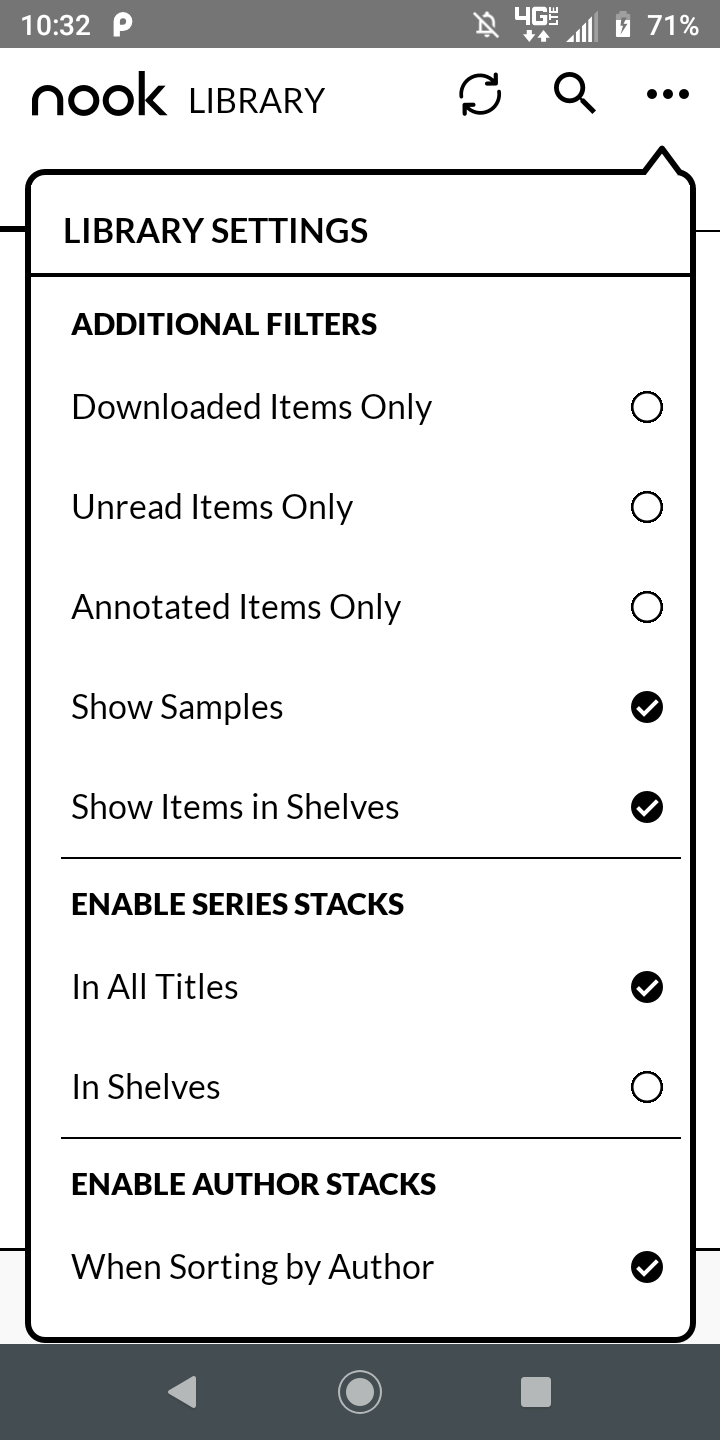
Task: Tap the sync refresh icon
Action: coord(480,96)
